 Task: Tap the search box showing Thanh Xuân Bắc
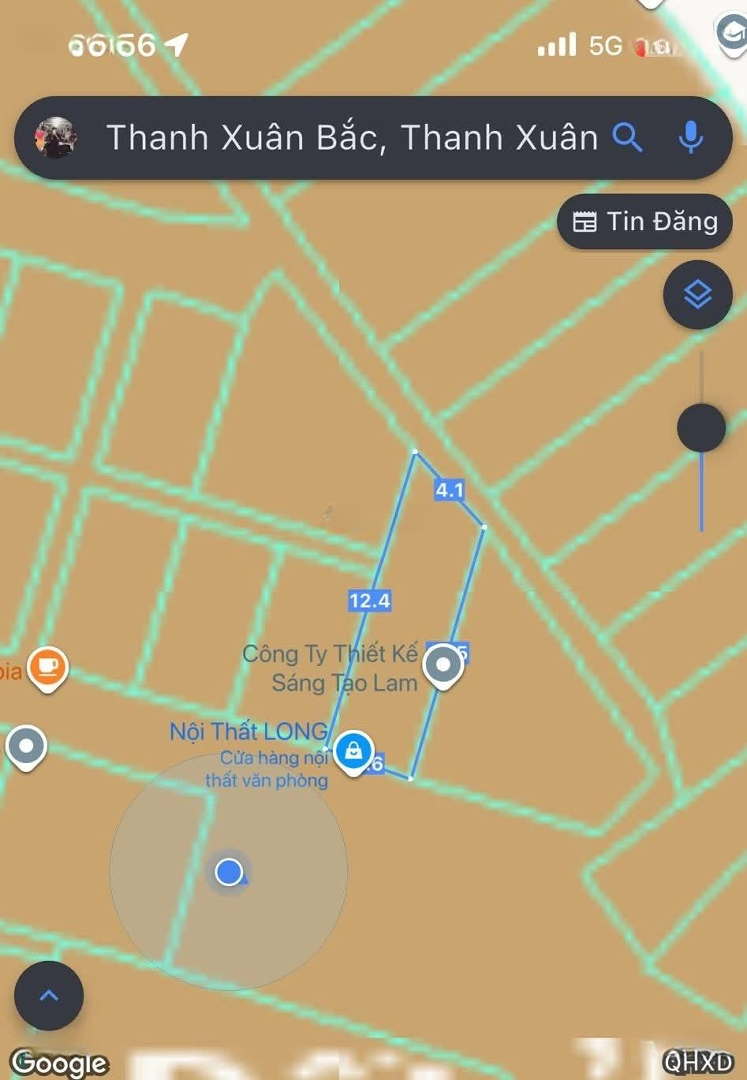point(350,138)
